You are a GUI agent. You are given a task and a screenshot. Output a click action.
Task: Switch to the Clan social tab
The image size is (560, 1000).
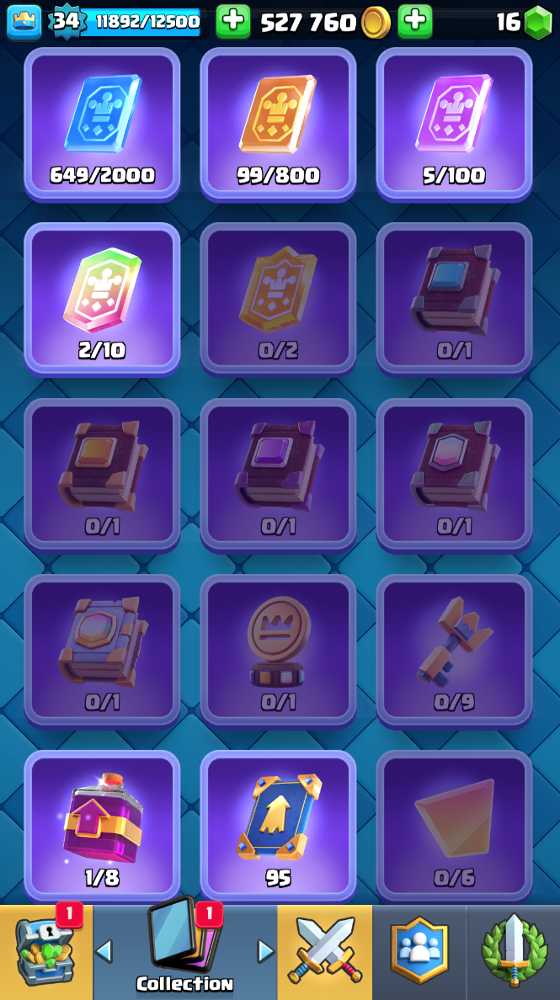[419, 952]
